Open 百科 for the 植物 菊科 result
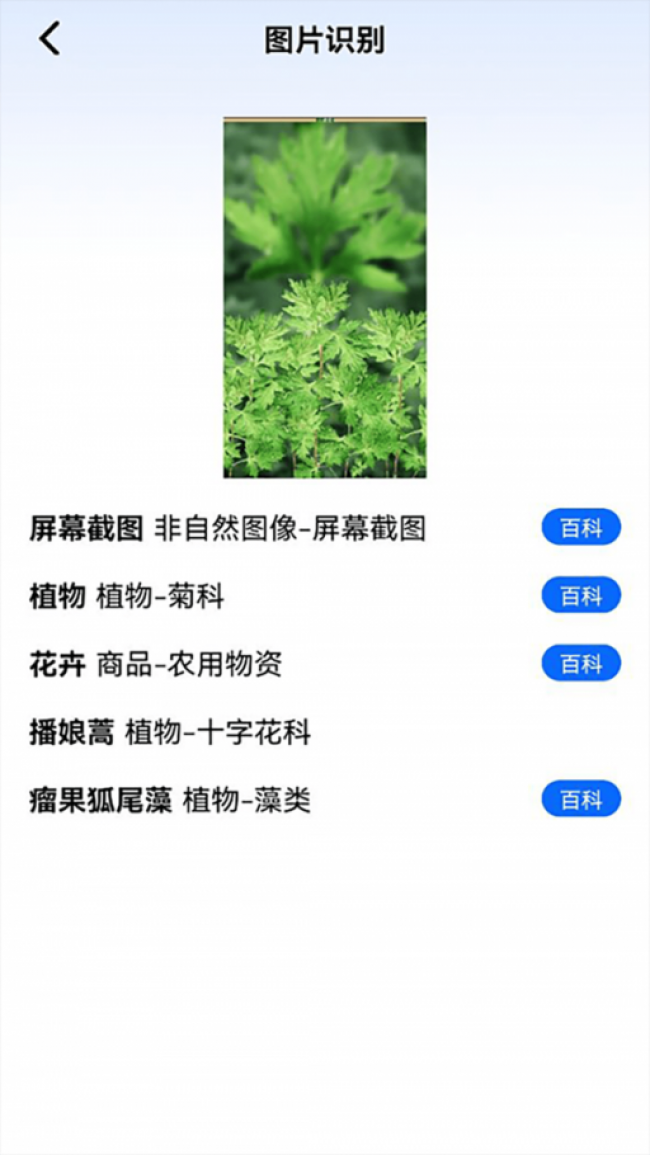The width and height of the screenshot is (650, 1155). (x=581, y=596)
